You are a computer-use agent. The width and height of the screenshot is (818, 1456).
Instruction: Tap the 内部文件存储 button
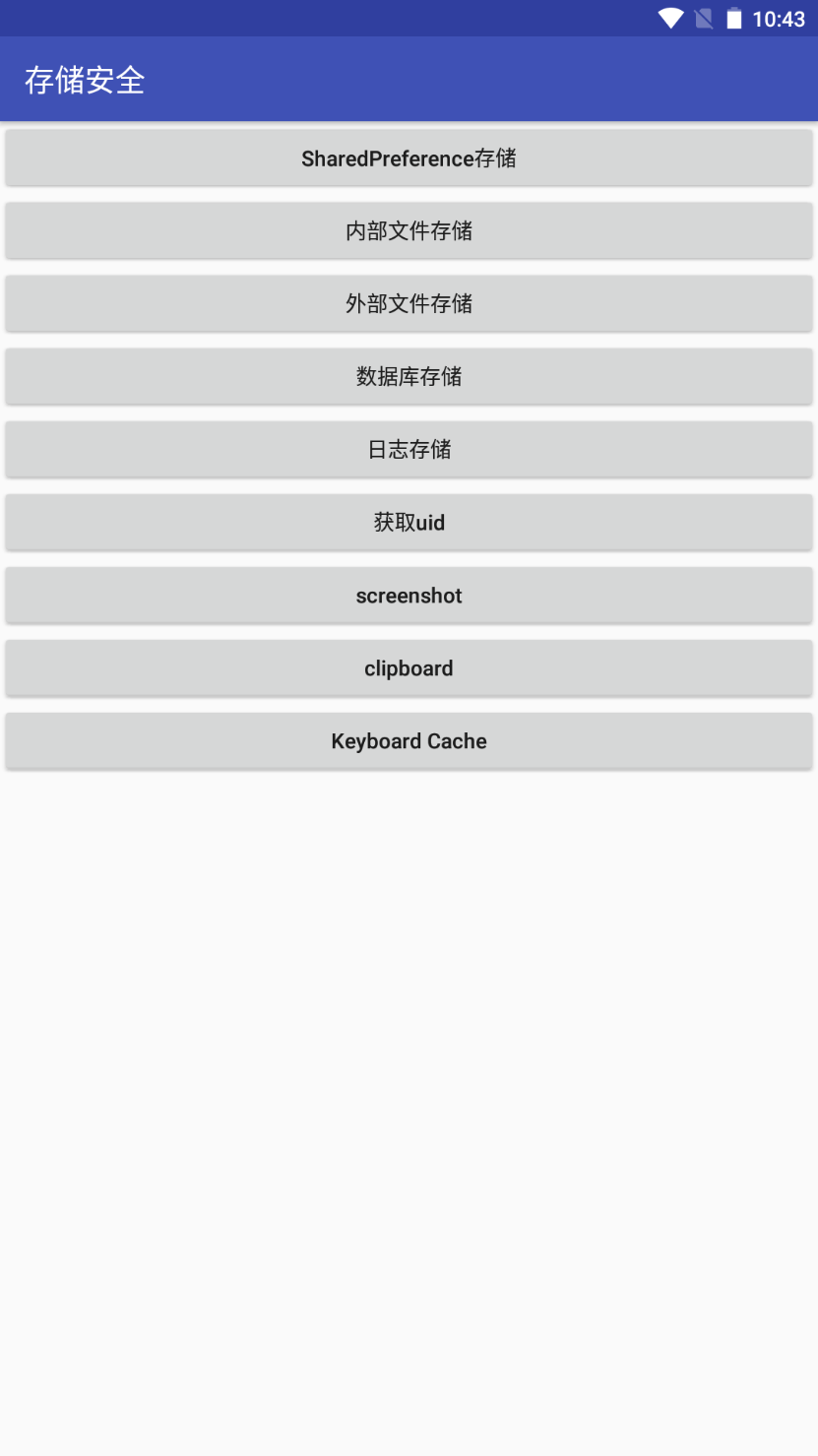click(409, 231)
